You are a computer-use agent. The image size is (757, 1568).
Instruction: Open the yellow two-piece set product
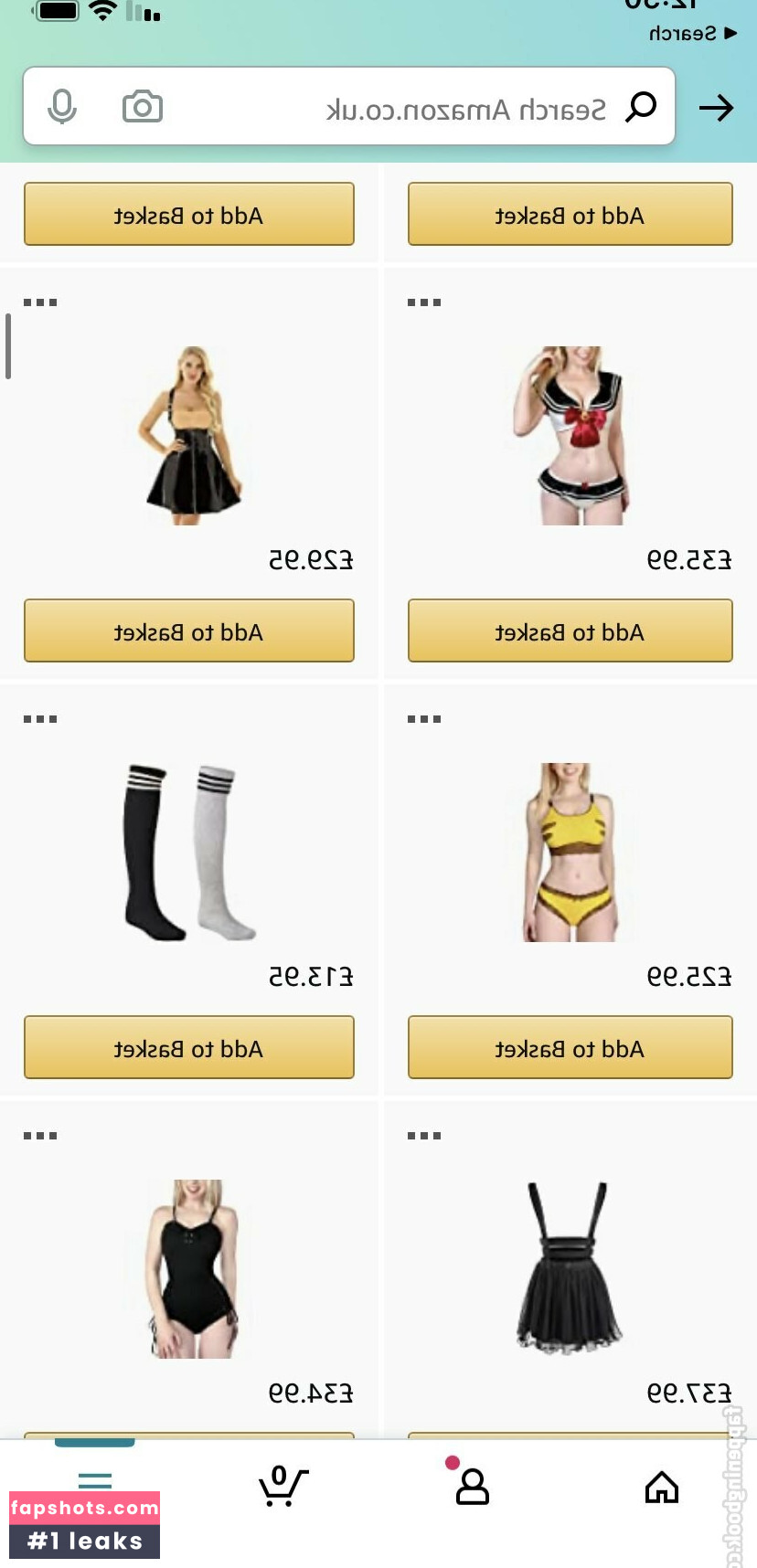569,853
